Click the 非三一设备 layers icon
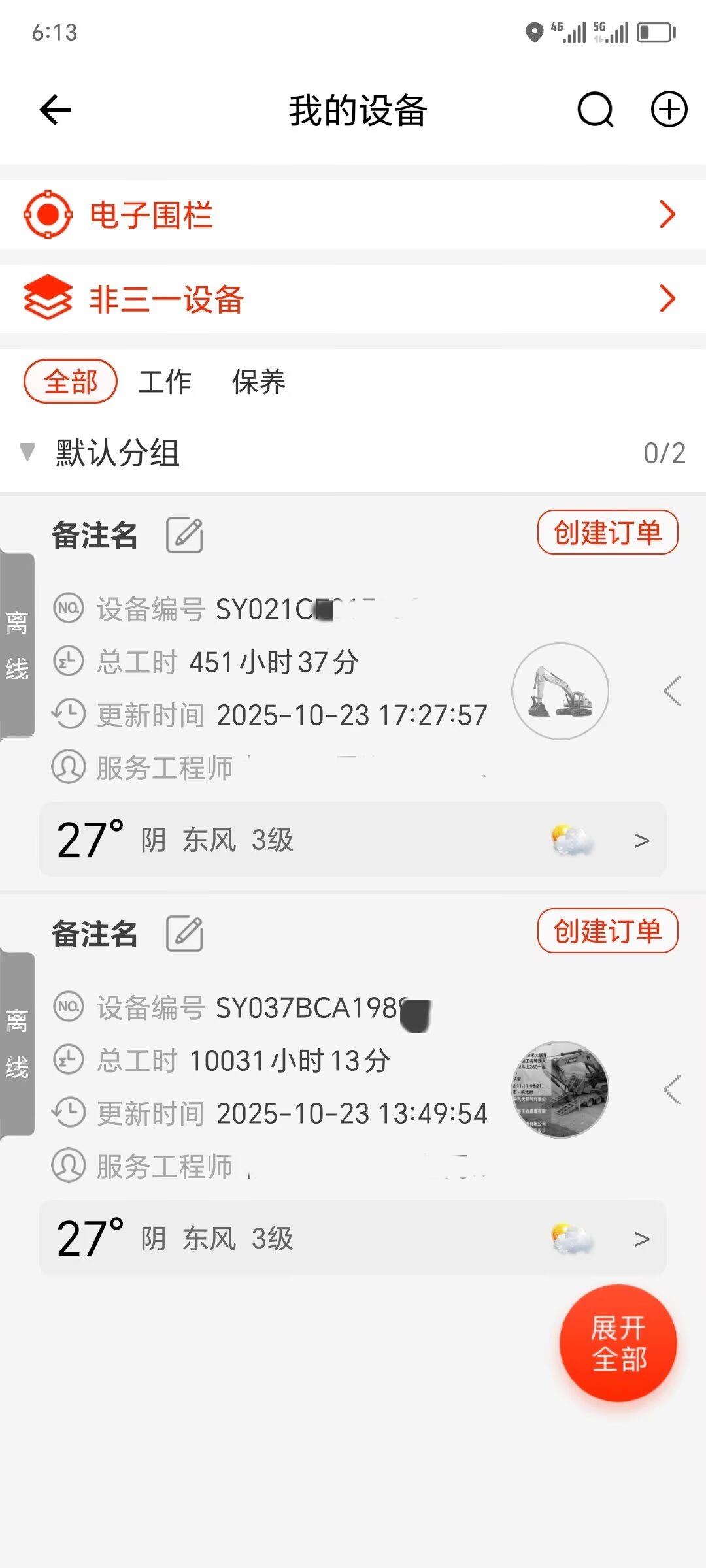 (x=48, y=300)
